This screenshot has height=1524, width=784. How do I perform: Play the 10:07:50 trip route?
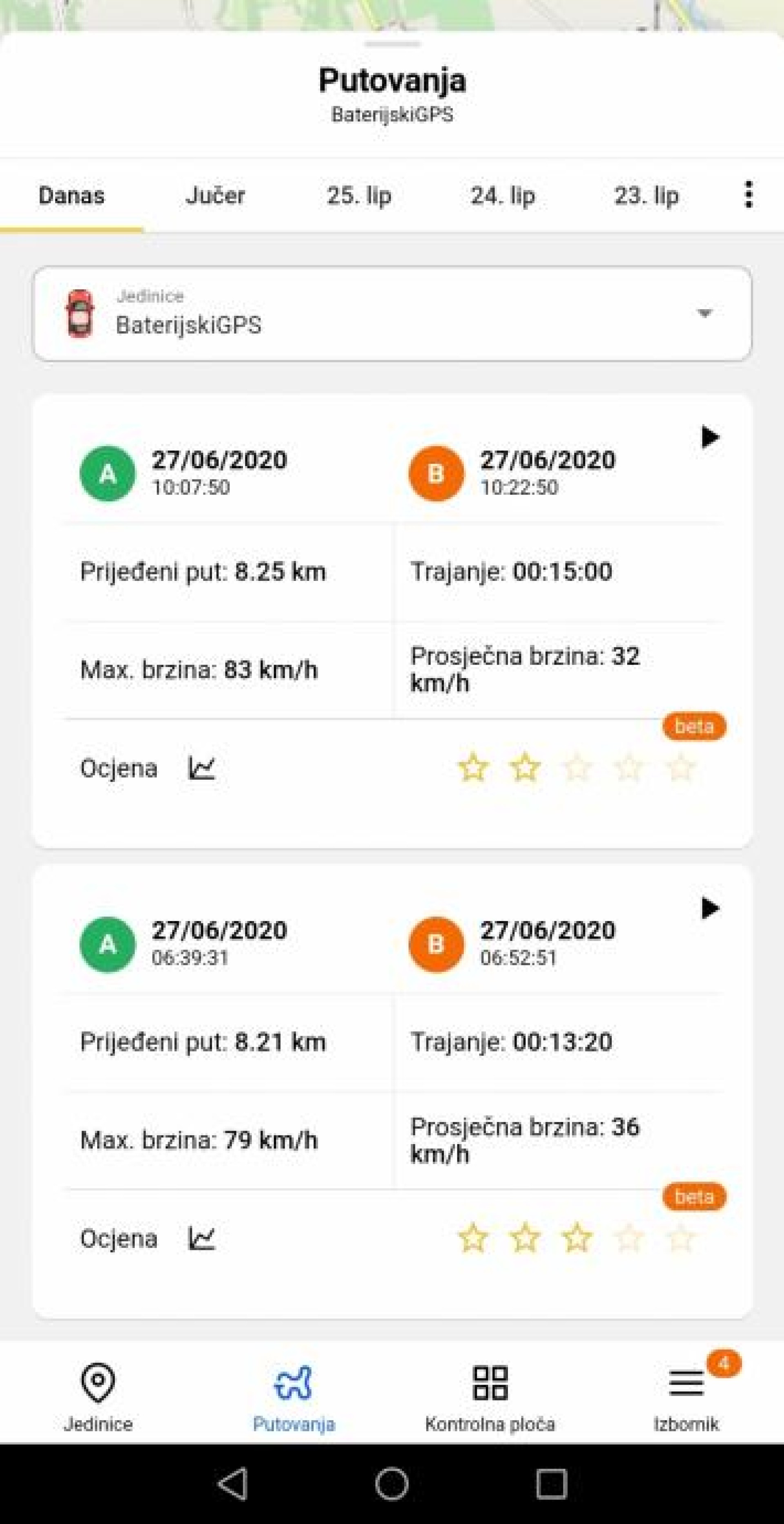point(710,437)
